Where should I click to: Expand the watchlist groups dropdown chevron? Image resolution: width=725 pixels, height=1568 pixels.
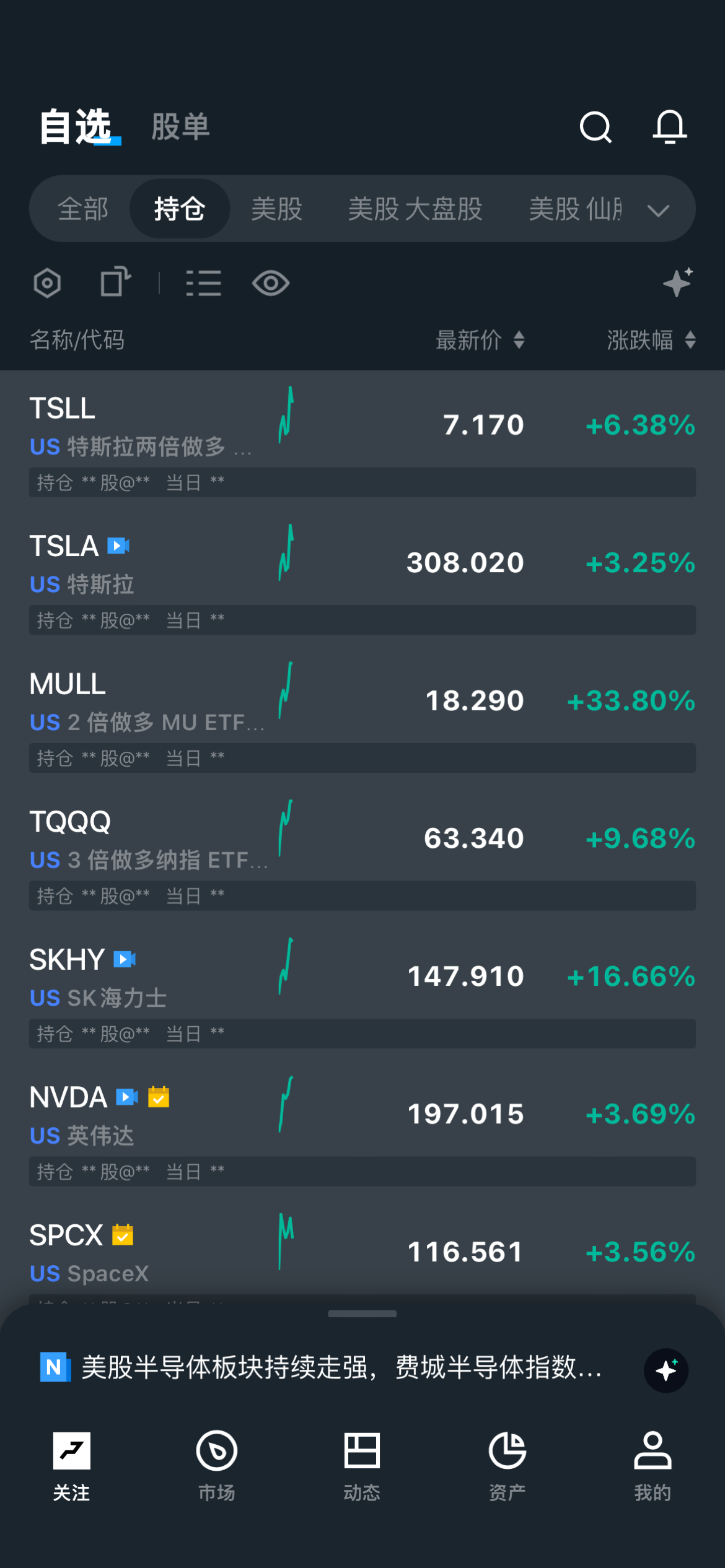pos(658,211)
